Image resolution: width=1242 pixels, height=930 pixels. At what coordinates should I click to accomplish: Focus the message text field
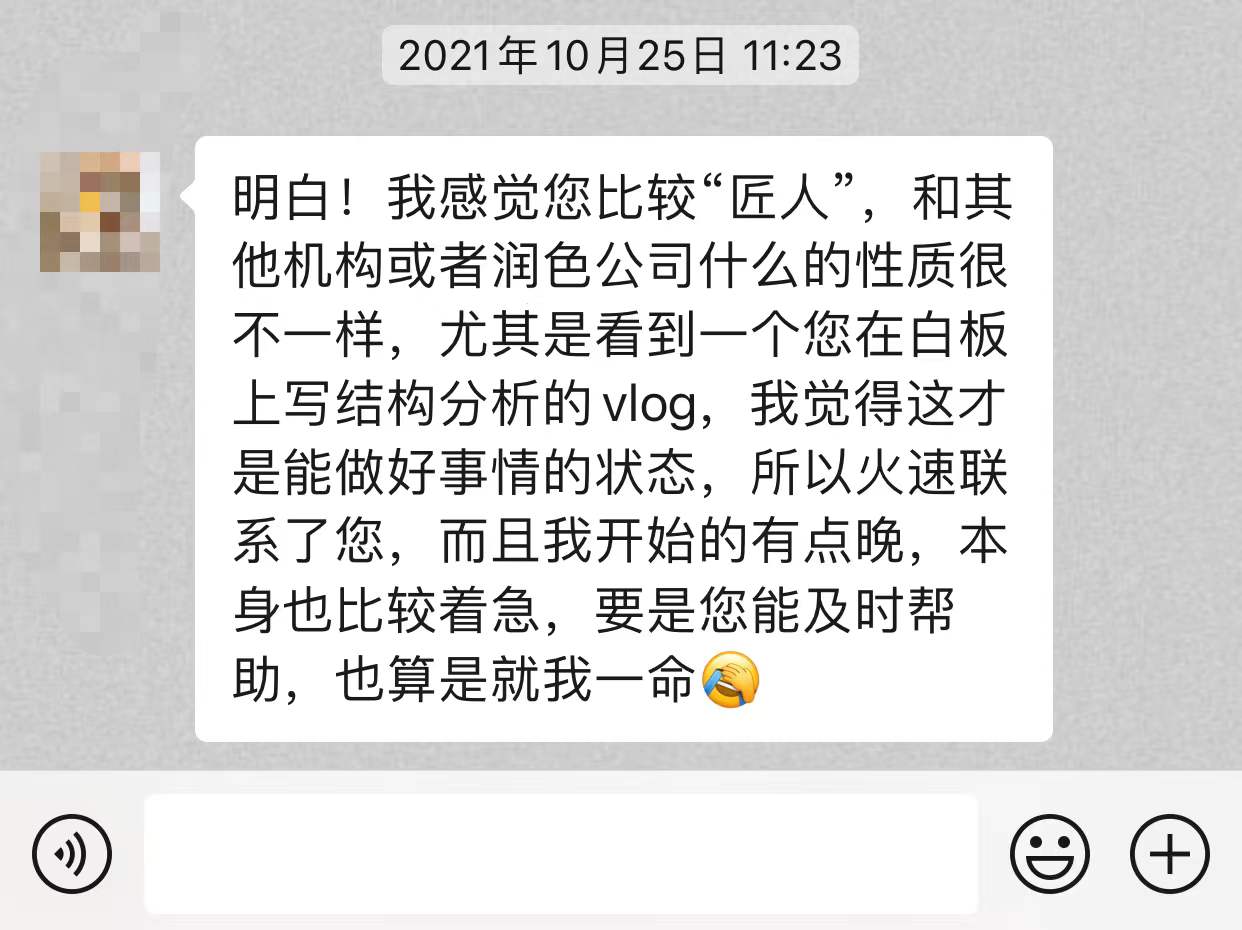[x=561, y=854]
